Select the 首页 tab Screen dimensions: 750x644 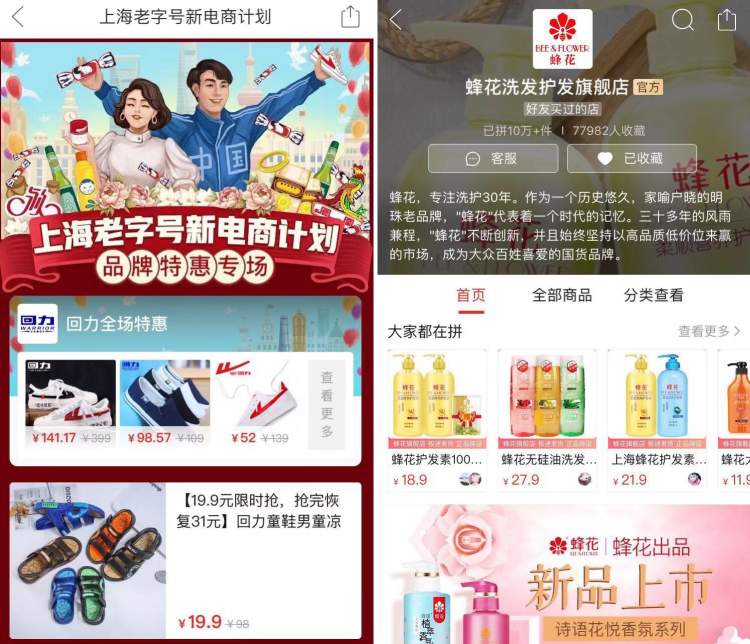(471, 295)
